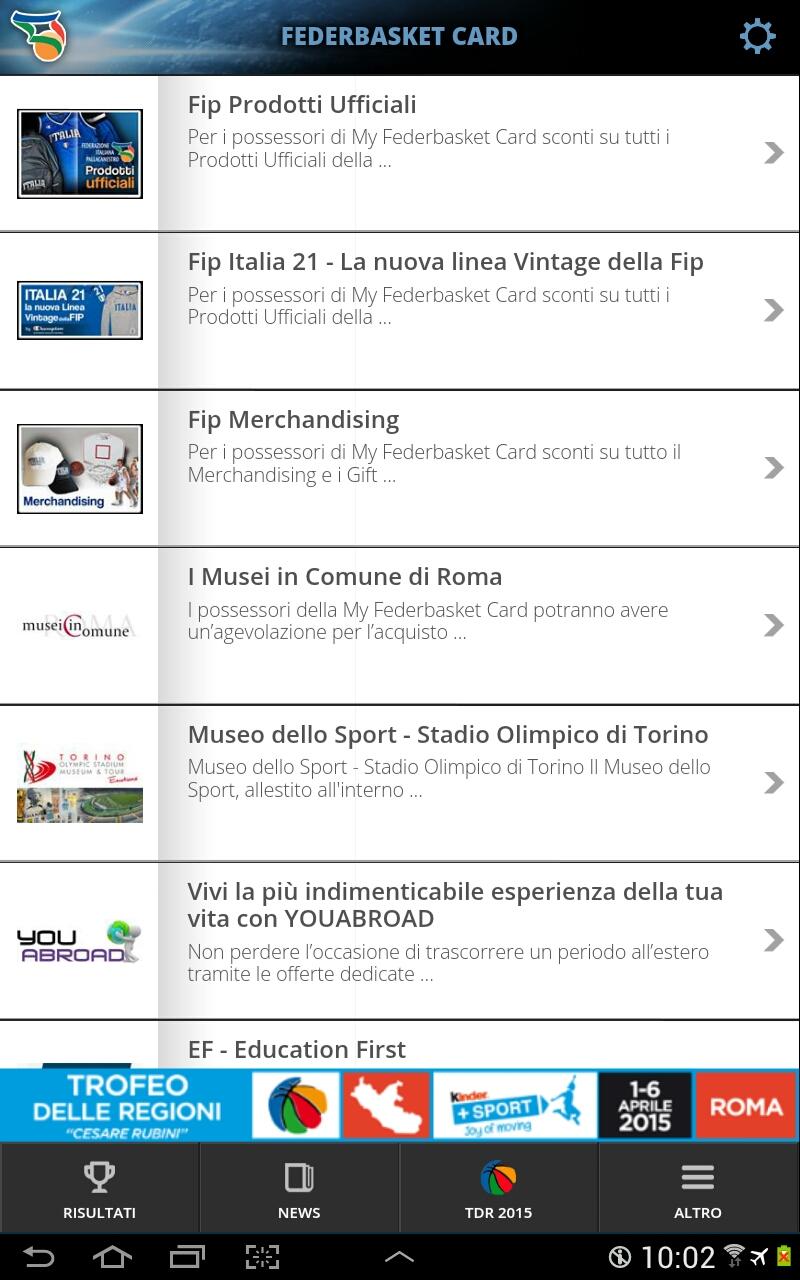The width and height of the screenshot is (800, 1280).
Task: Go back with the system back button
Action: [38, 1257]
